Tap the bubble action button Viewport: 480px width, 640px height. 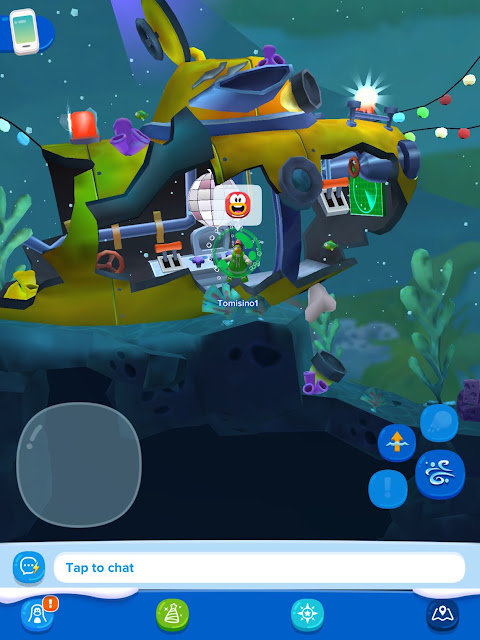tap(439, 423)
